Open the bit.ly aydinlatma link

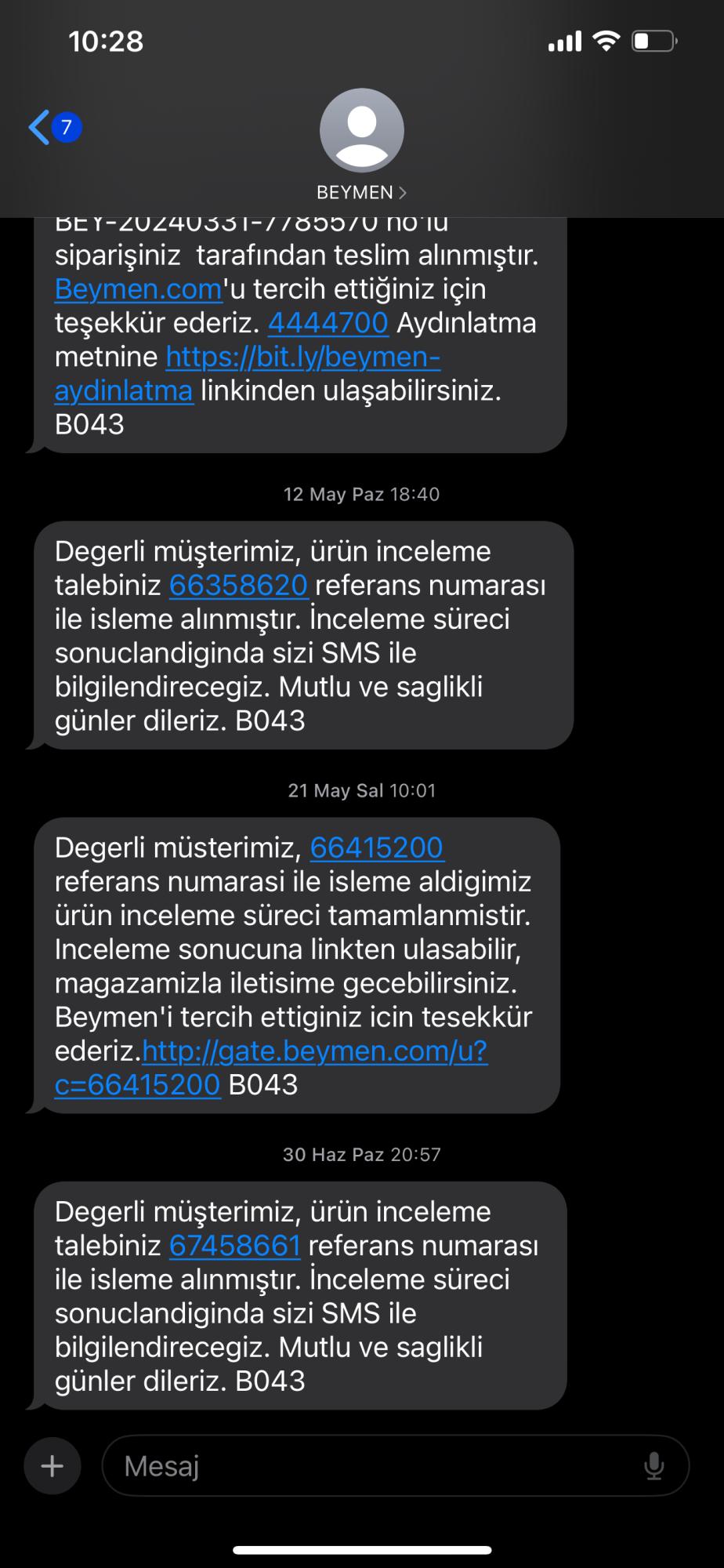(x=302, y=356)
